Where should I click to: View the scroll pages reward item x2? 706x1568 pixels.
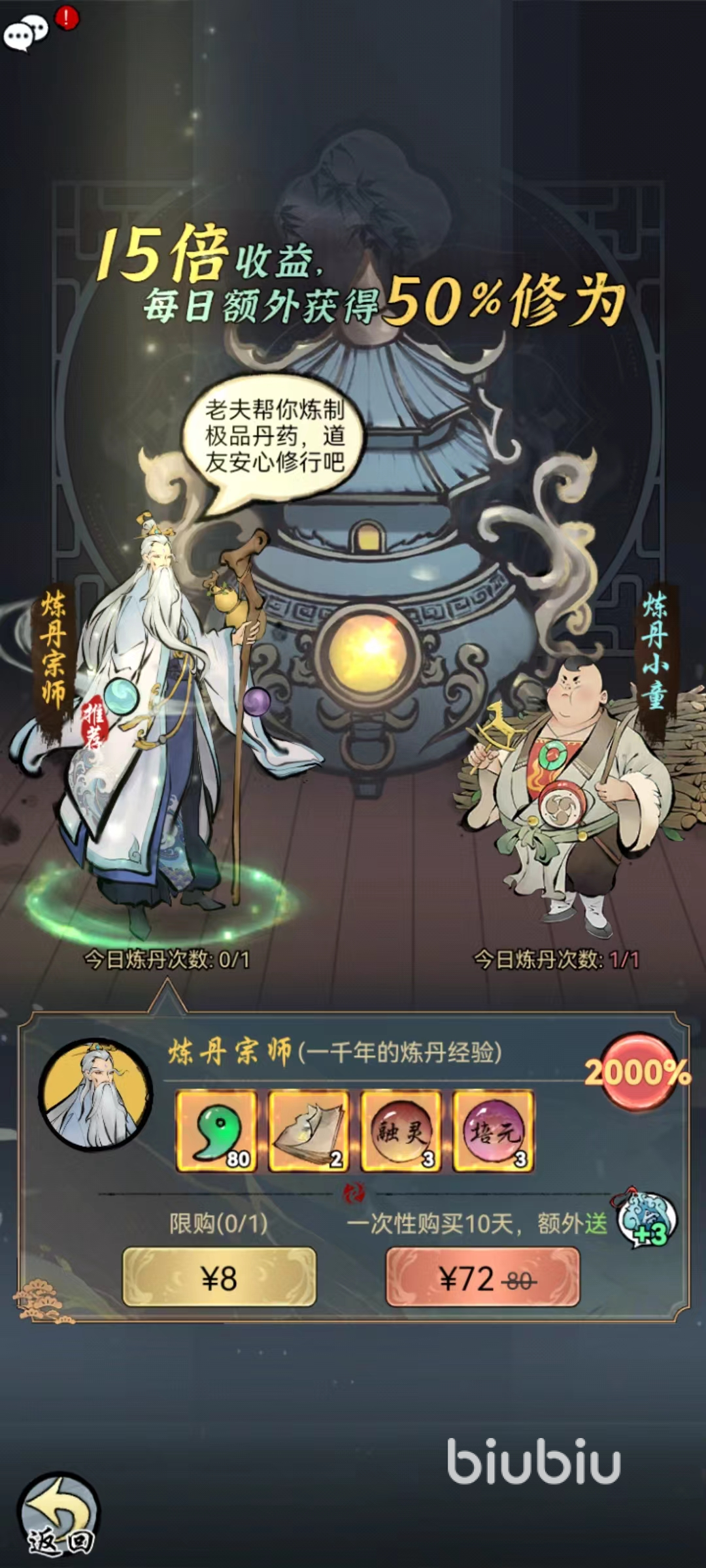click(309, 1131)
